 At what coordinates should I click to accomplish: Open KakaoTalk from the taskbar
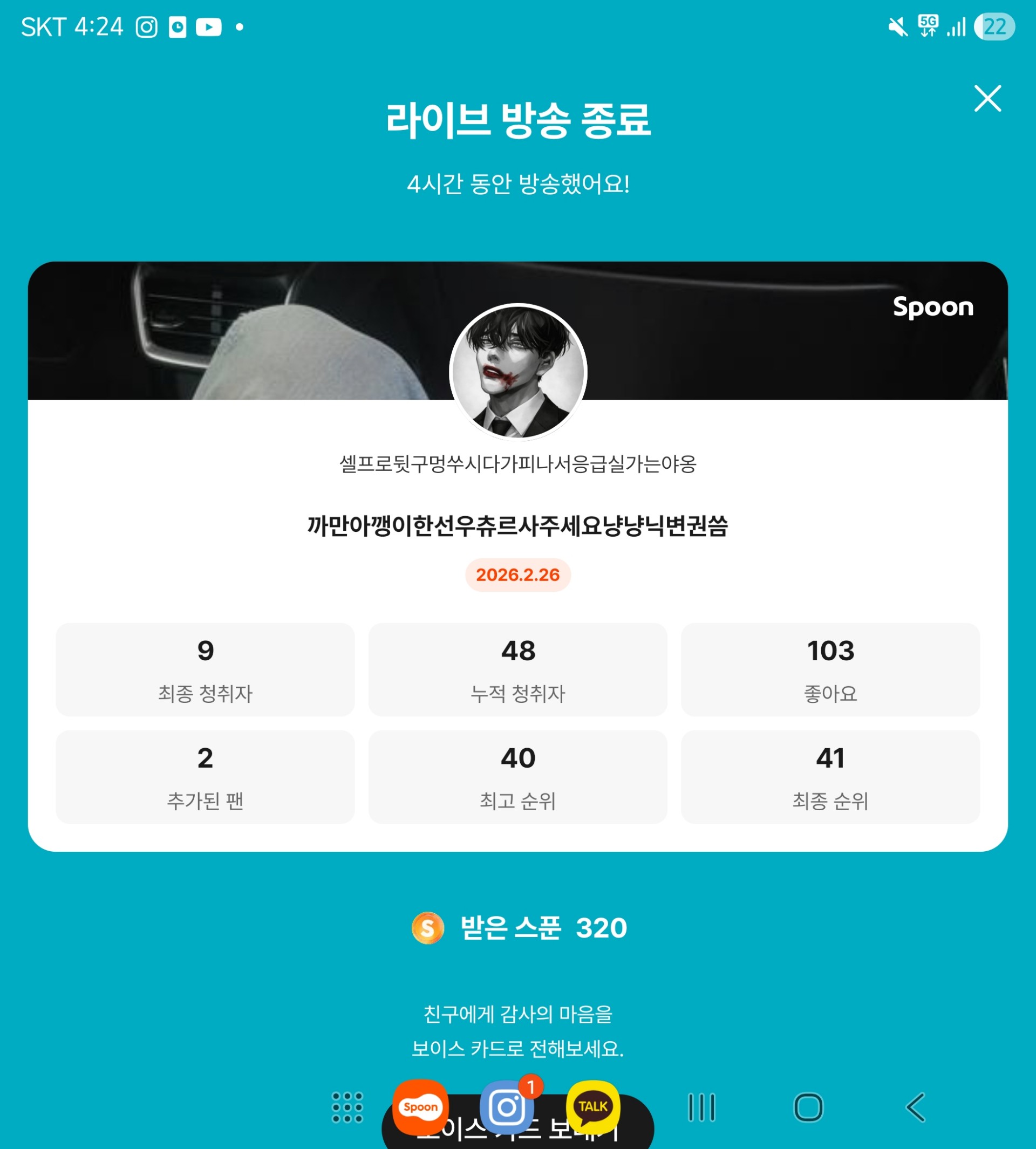pyautogui.click(x=592, y=1107)
